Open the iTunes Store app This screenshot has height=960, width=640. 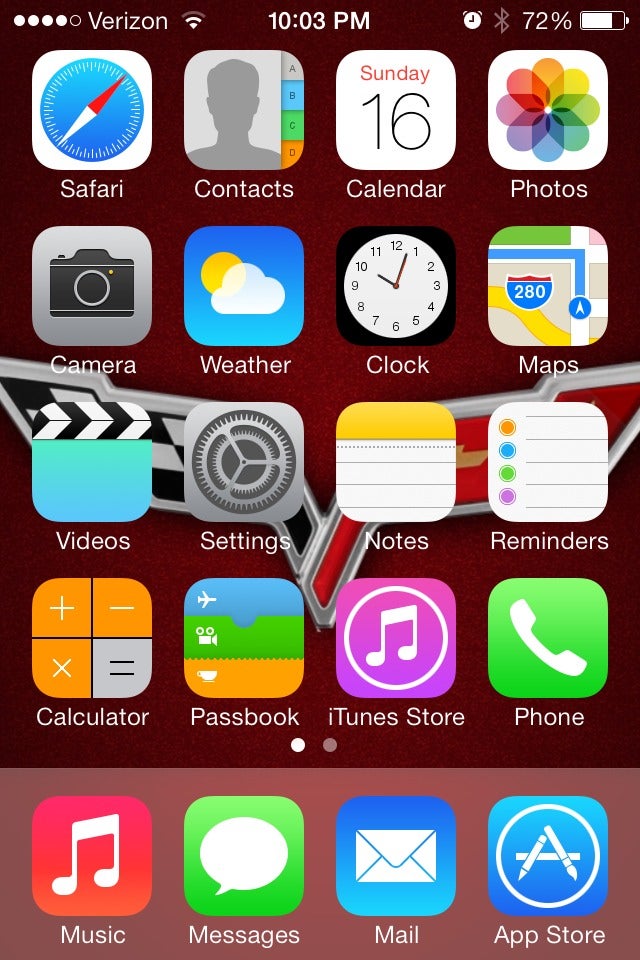396,638
